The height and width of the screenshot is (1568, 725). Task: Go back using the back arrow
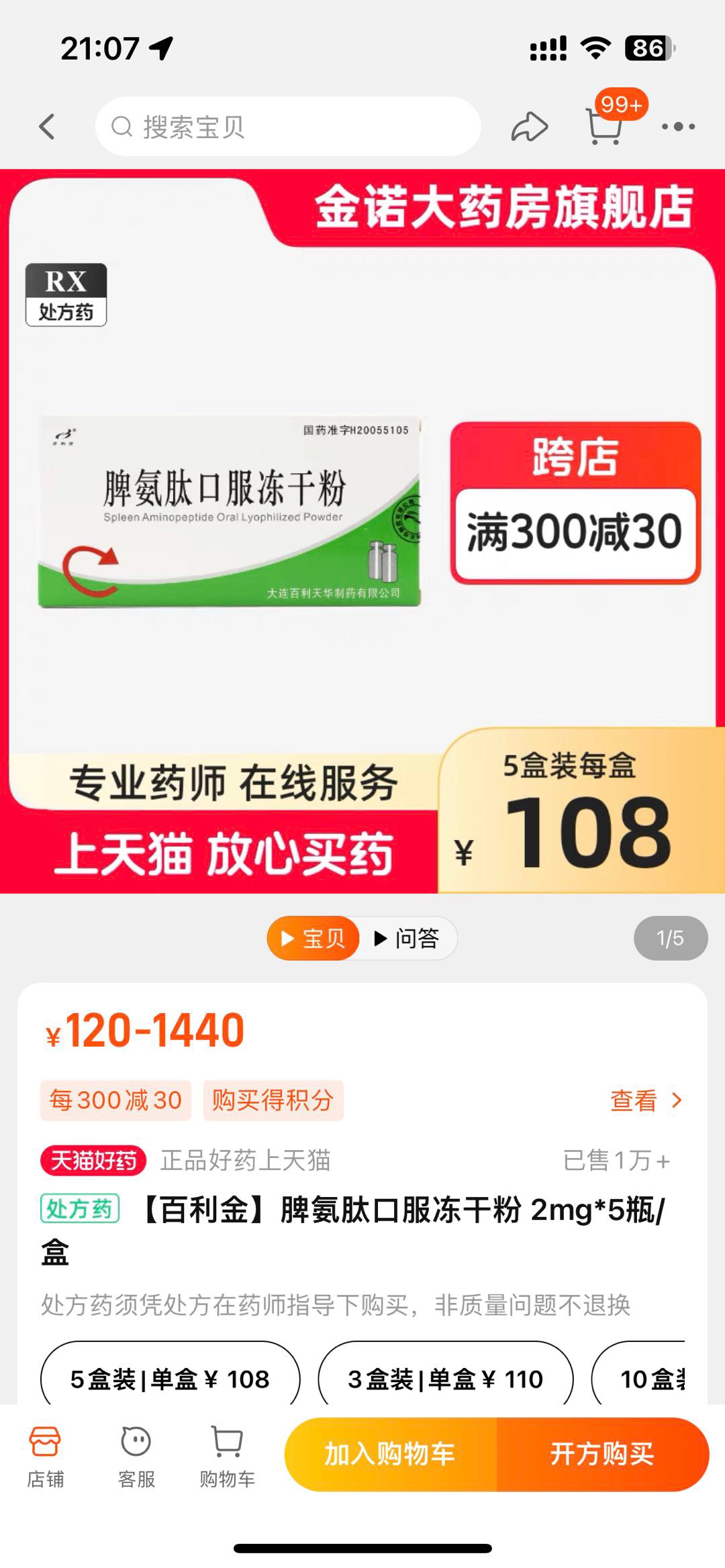tap(47, 127)
